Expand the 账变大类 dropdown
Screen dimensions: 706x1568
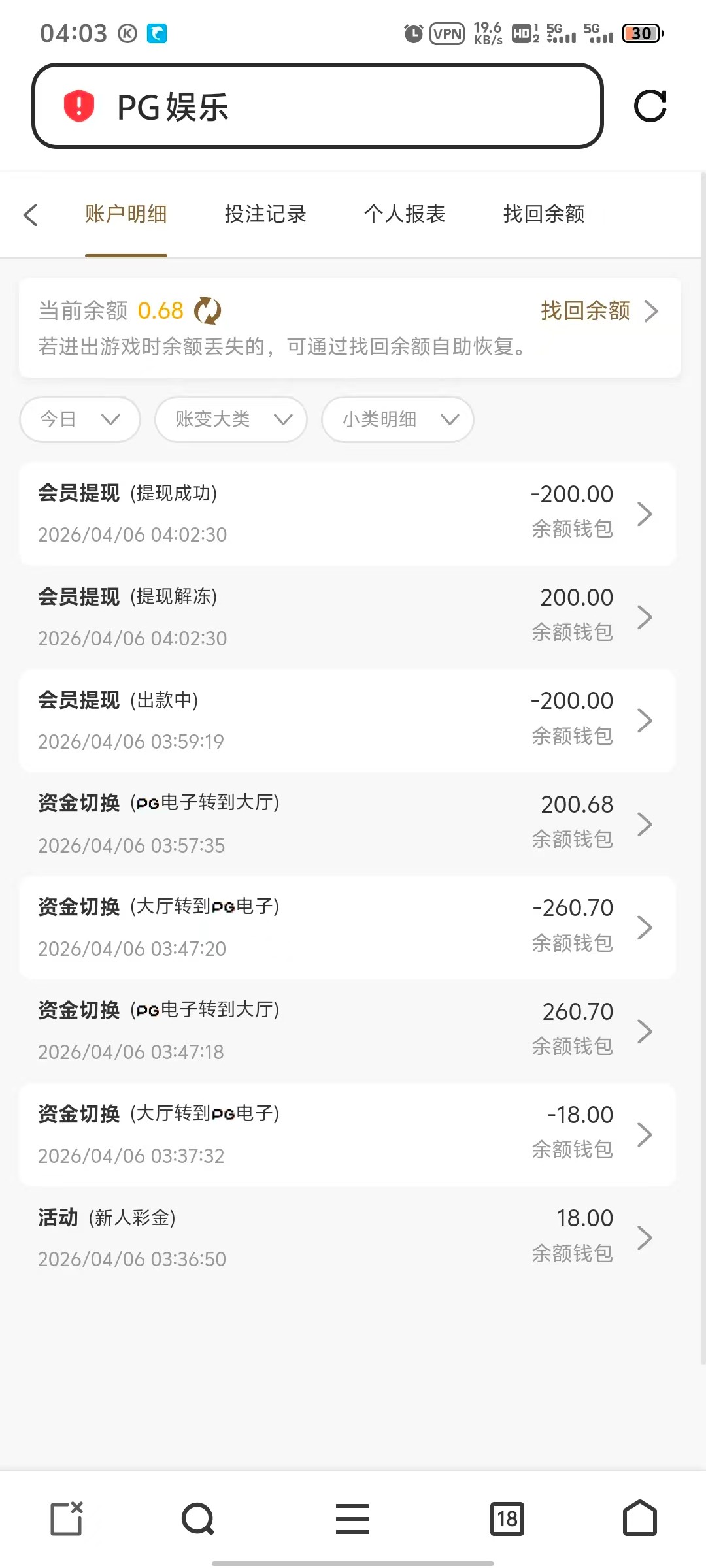231,419
